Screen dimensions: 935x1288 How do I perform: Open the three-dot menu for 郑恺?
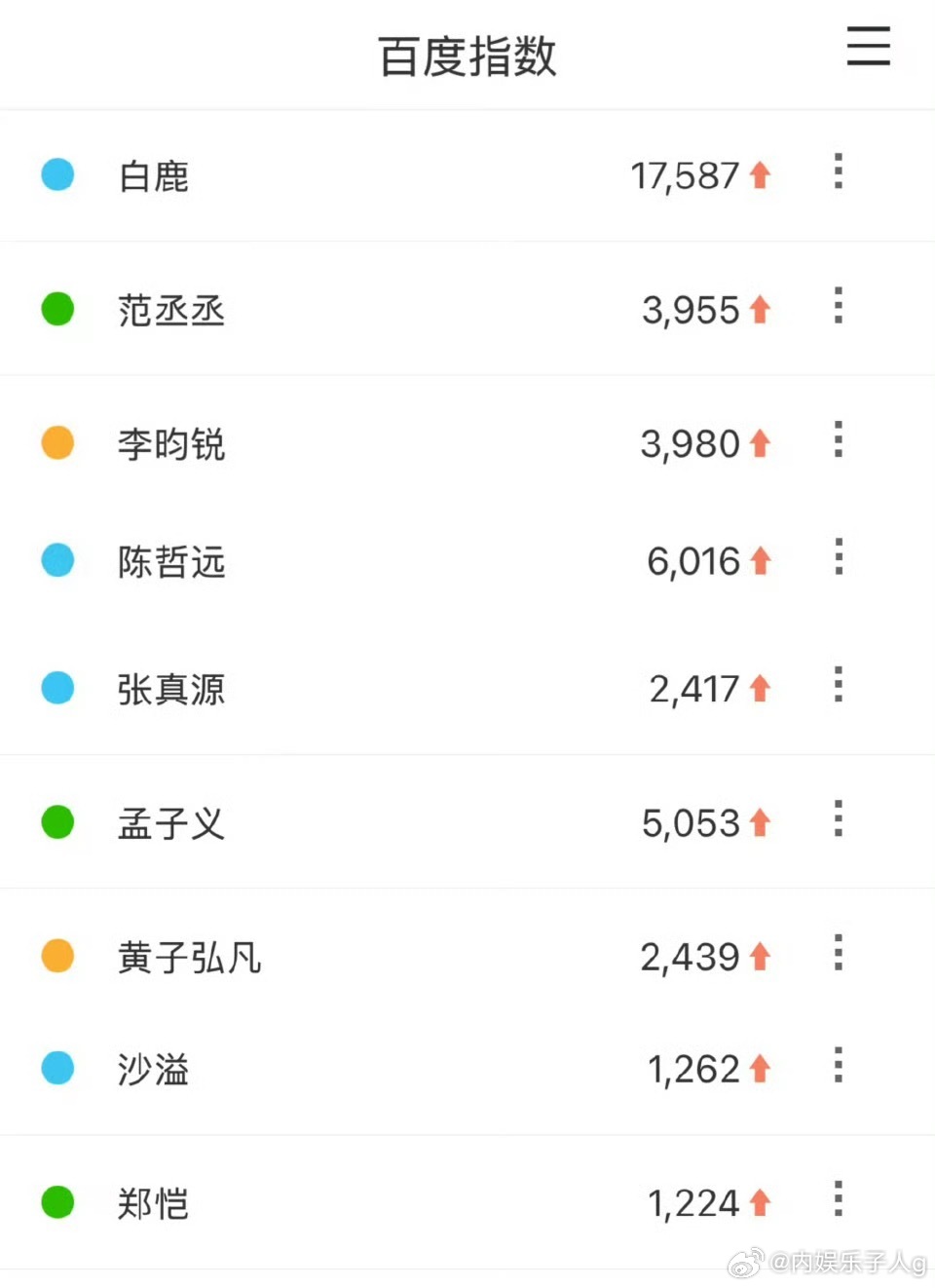point(838,1199)
